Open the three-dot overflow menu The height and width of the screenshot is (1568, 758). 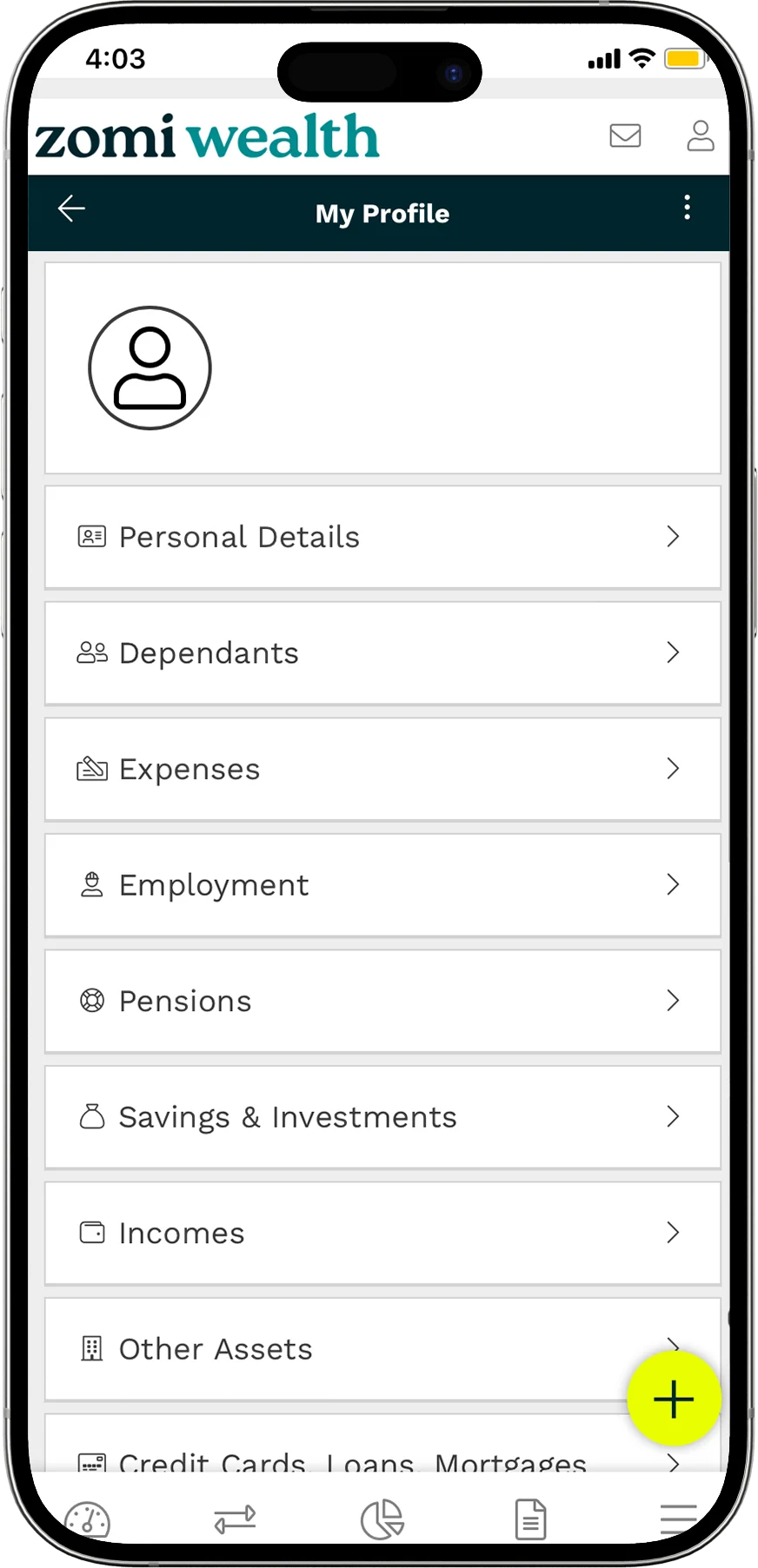pyautogui.click(x=687, y=208)
